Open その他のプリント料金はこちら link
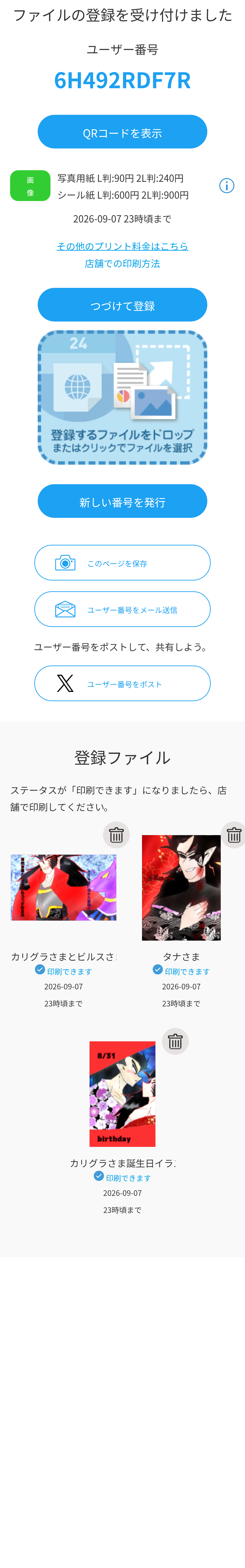 click(x=122, y=246)
